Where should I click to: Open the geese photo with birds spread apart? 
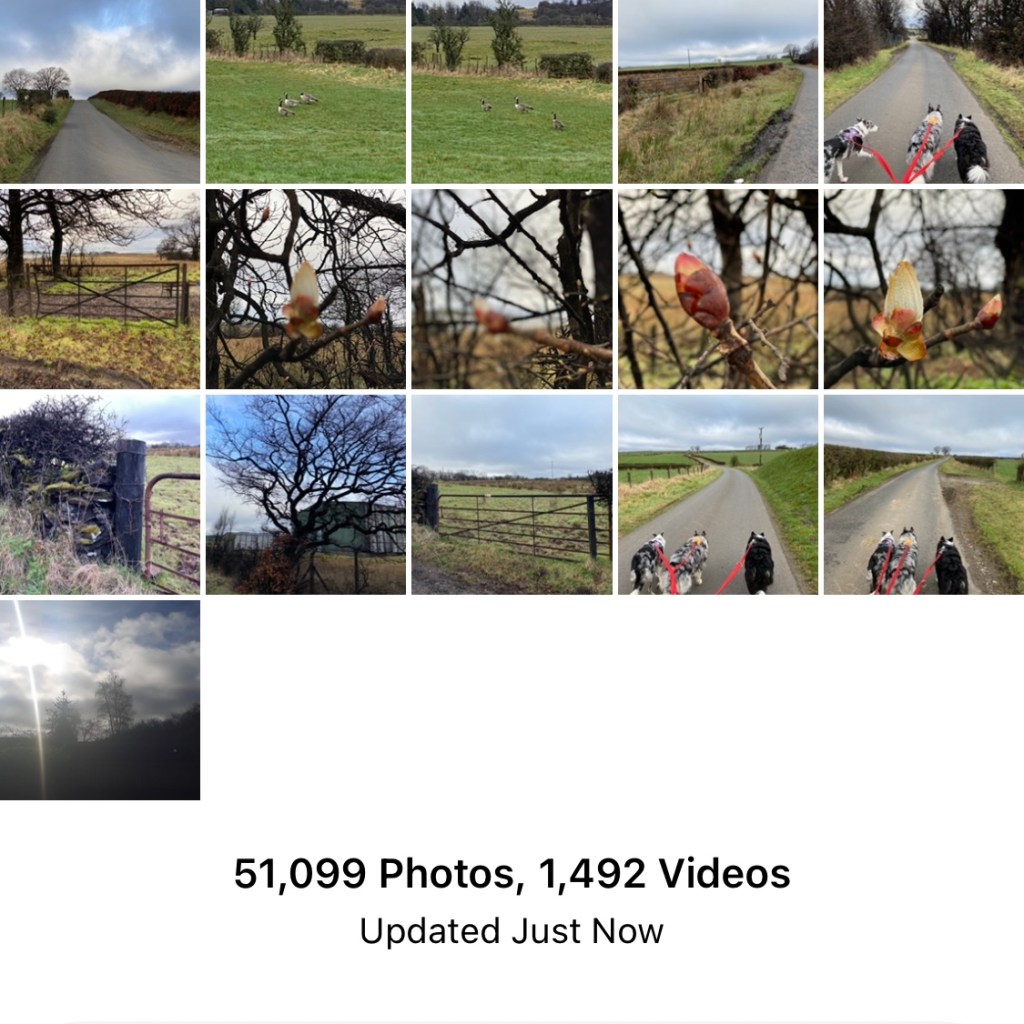coord(512,92)
